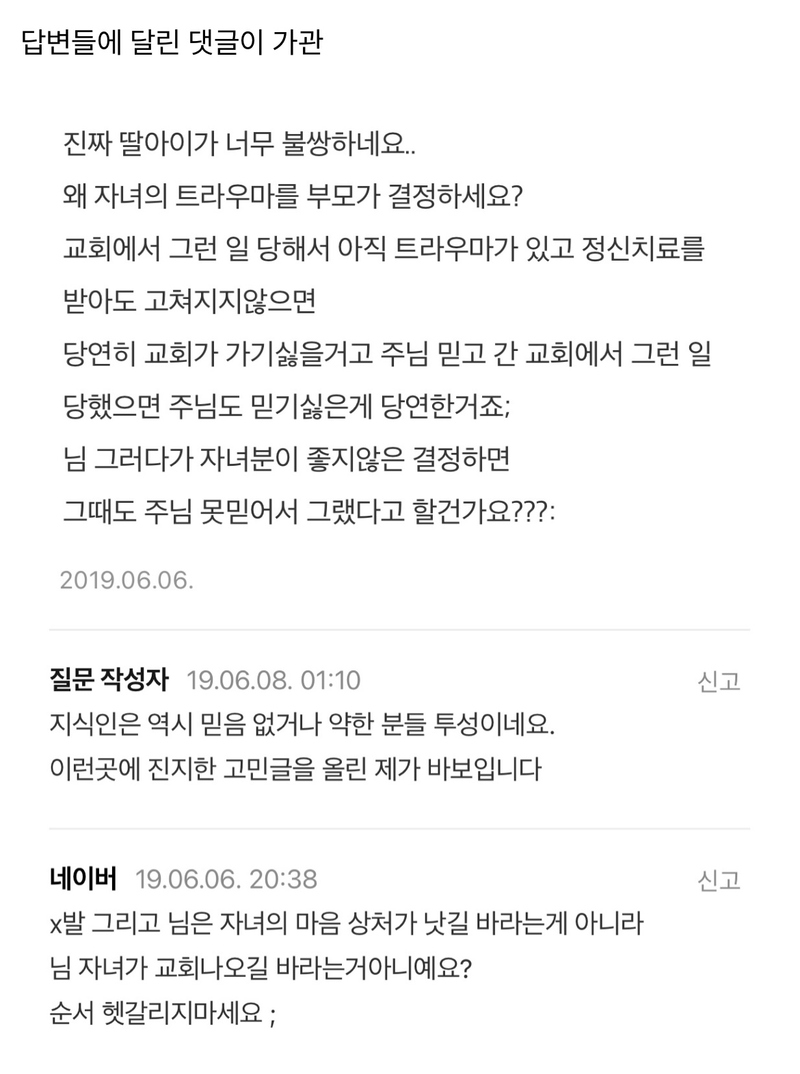The height and width of the screenshot is (1074, 800).
Task: Report the comment by 네이버
Action: click(718, 880)
